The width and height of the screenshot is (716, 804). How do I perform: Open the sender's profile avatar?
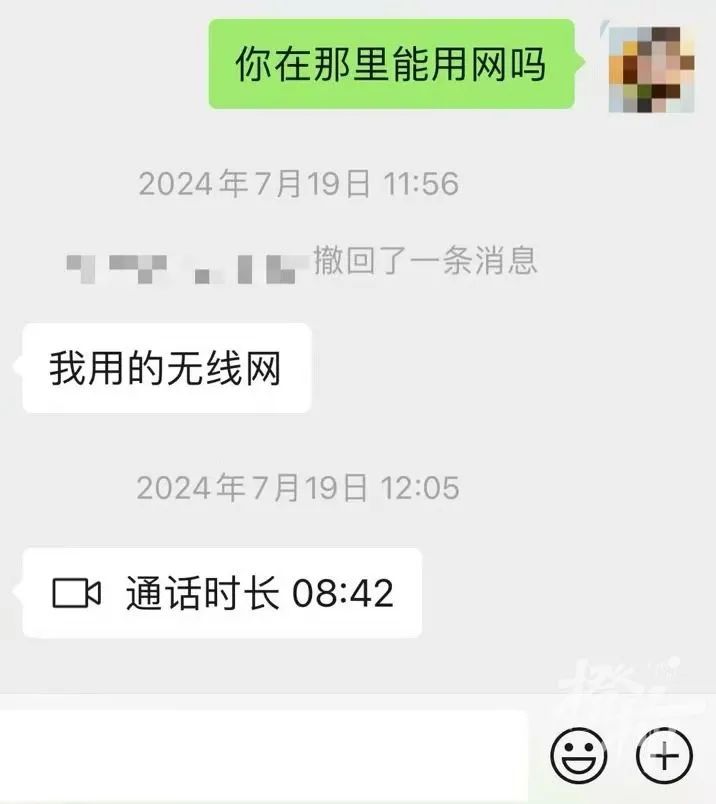[x=652, y=65]
